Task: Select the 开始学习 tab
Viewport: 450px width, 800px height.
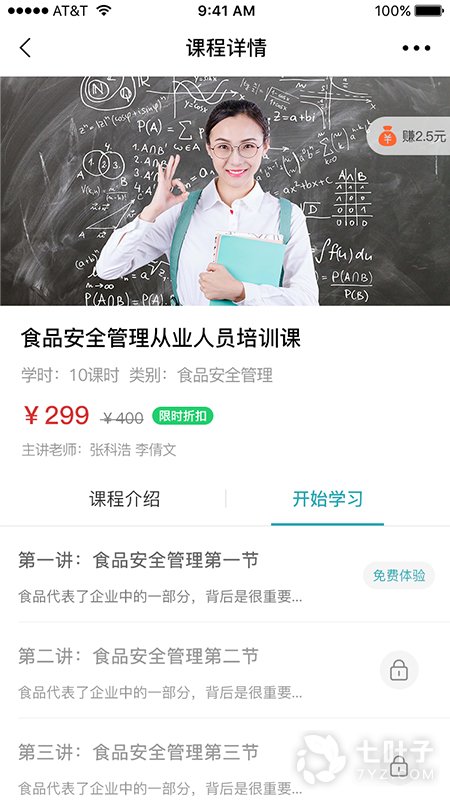Action: tap(327, 498)
